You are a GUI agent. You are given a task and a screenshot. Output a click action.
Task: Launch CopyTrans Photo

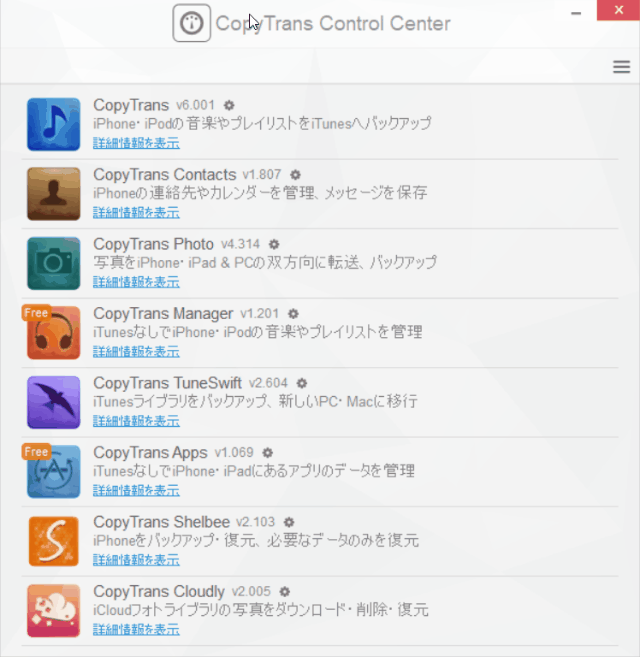[53, 263]
